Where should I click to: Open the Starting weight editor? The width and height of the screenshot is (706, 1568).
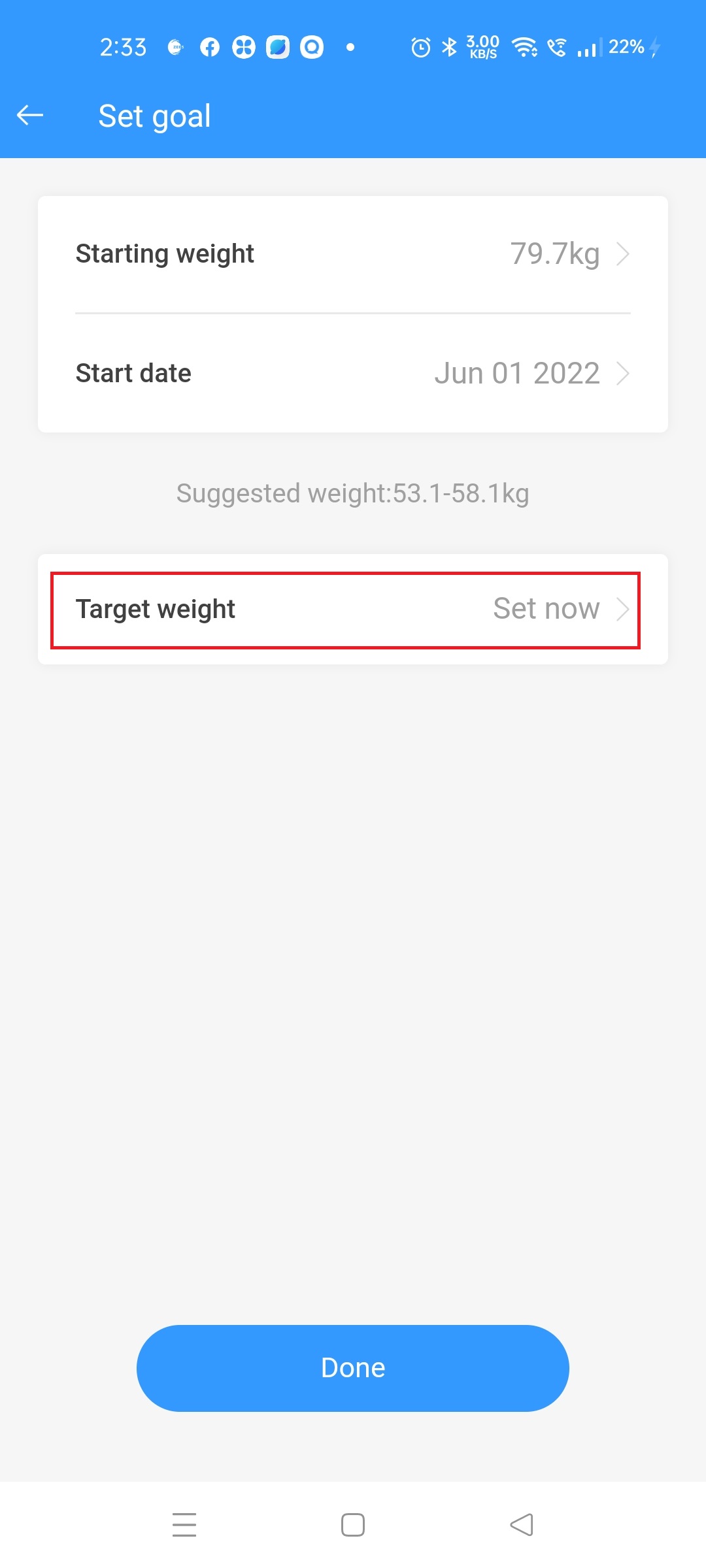click(x=353, y=253)
